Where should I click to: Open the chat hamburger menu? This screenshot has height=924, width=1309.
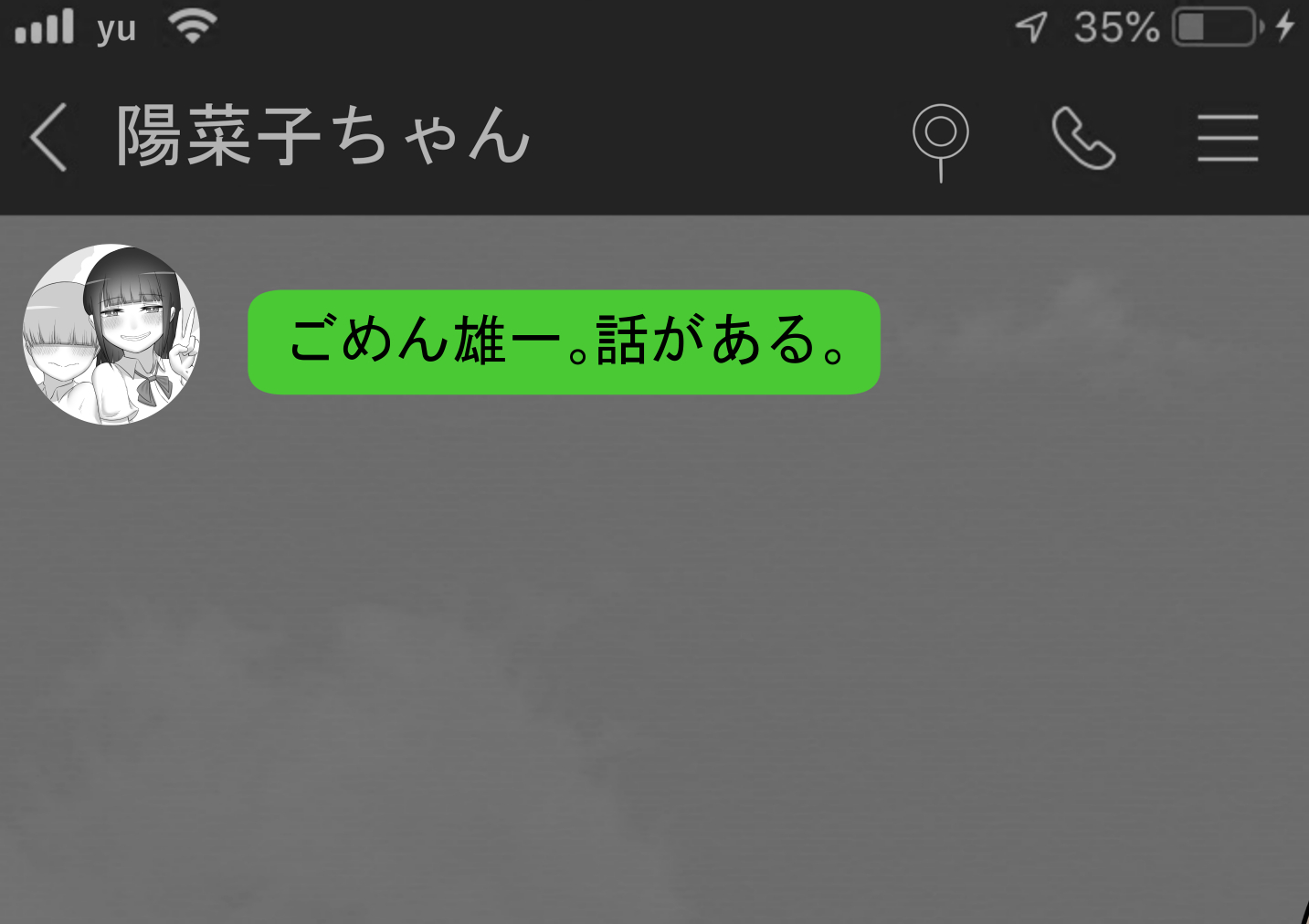tap(1227, 138)
